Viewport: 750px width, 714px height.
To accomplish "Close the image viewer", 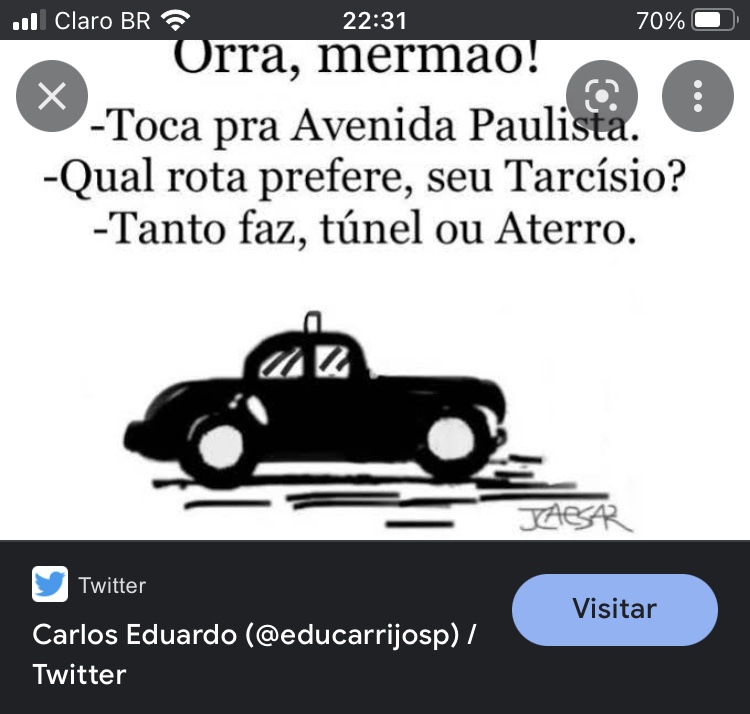I will (51, 96).
